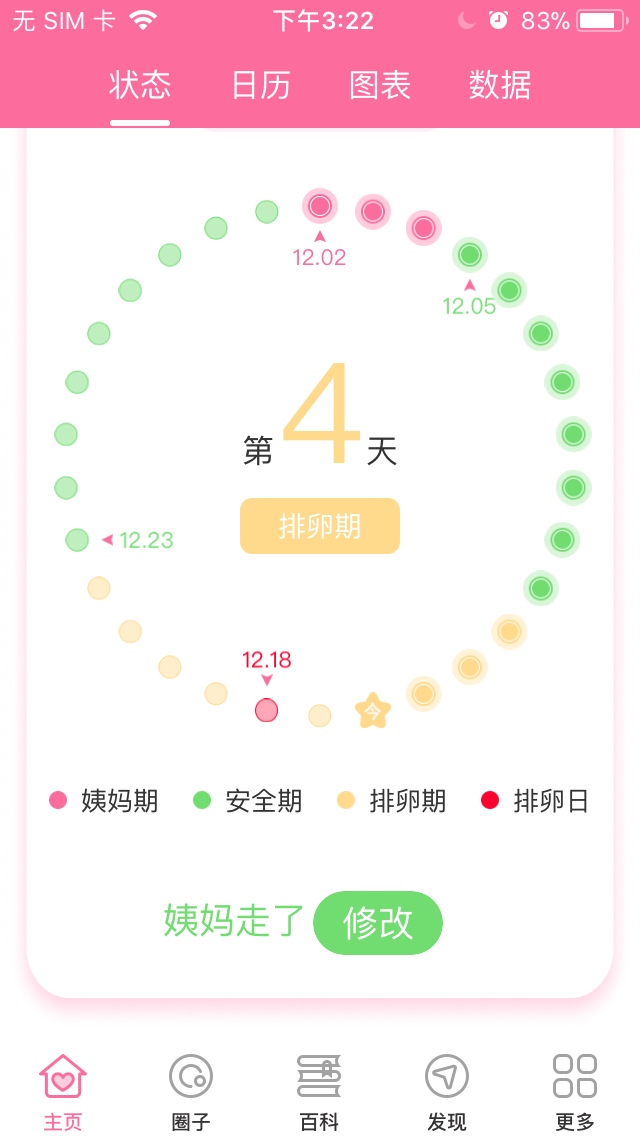Image resolution: width=640 pixels, height=1136 pixels.
Task: Open the 图表 tab
Action: tap(380, 86)
